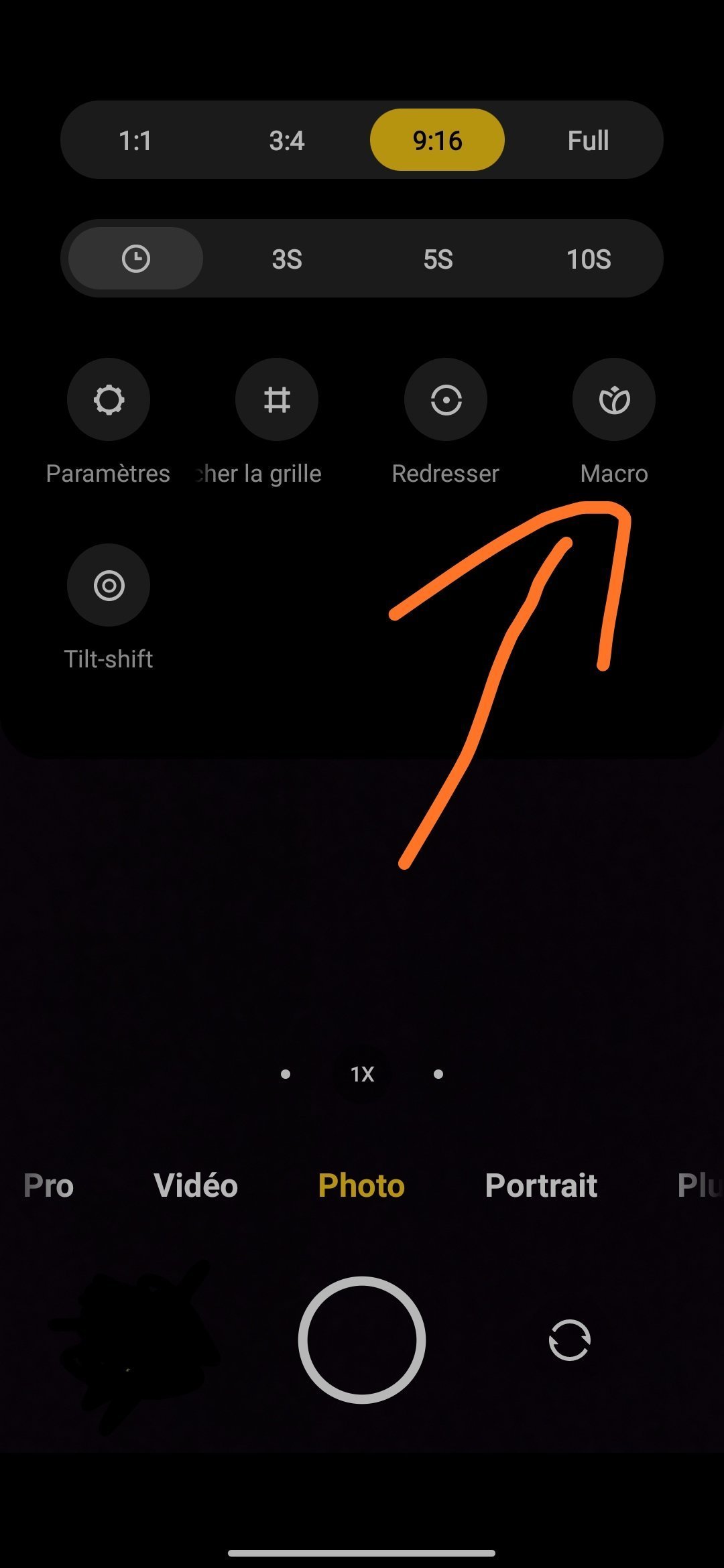Screen dimensions: 724x1568
Task: Switch to Vidéo mode
Action: click(196, 1185)
